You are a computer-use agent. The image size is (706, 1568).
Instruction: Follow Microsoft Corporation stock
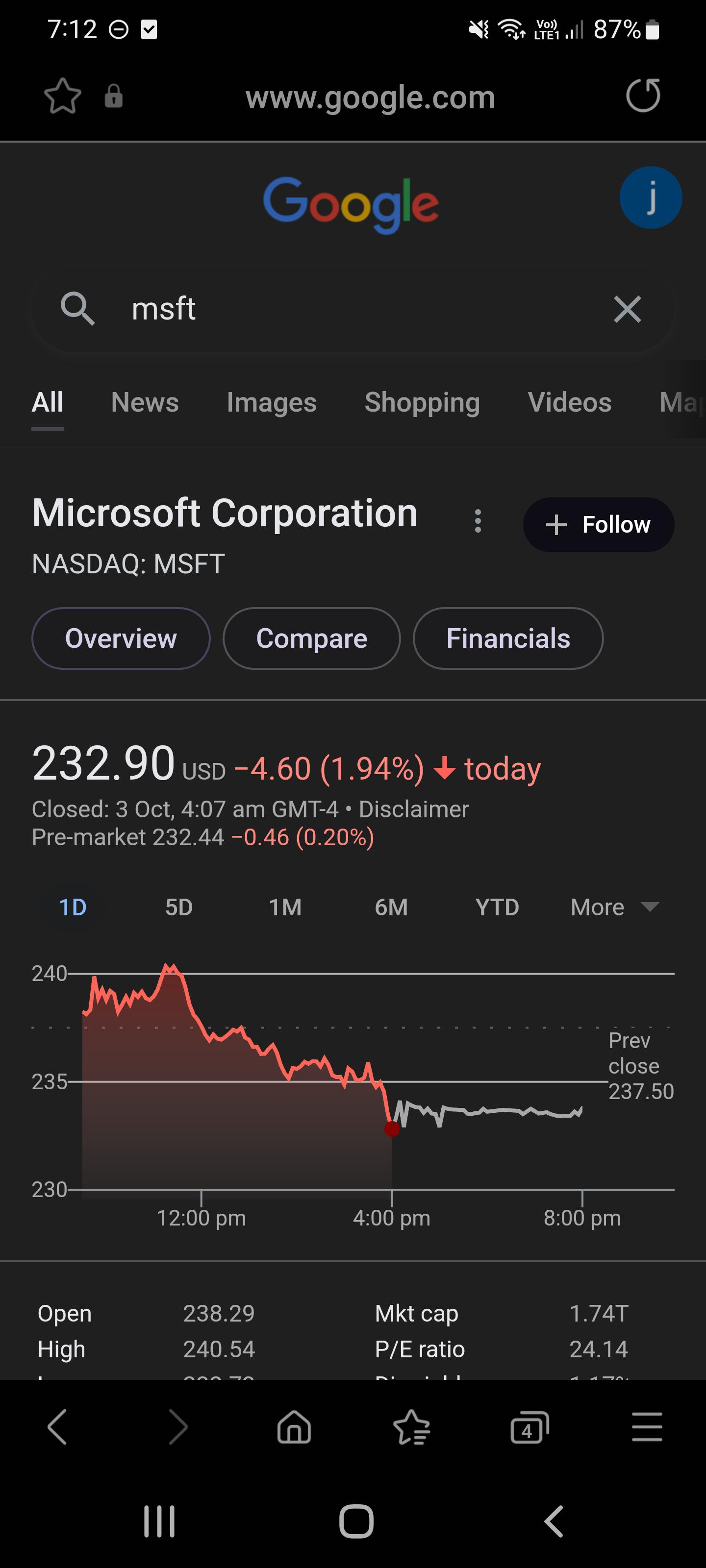[598, 524]
